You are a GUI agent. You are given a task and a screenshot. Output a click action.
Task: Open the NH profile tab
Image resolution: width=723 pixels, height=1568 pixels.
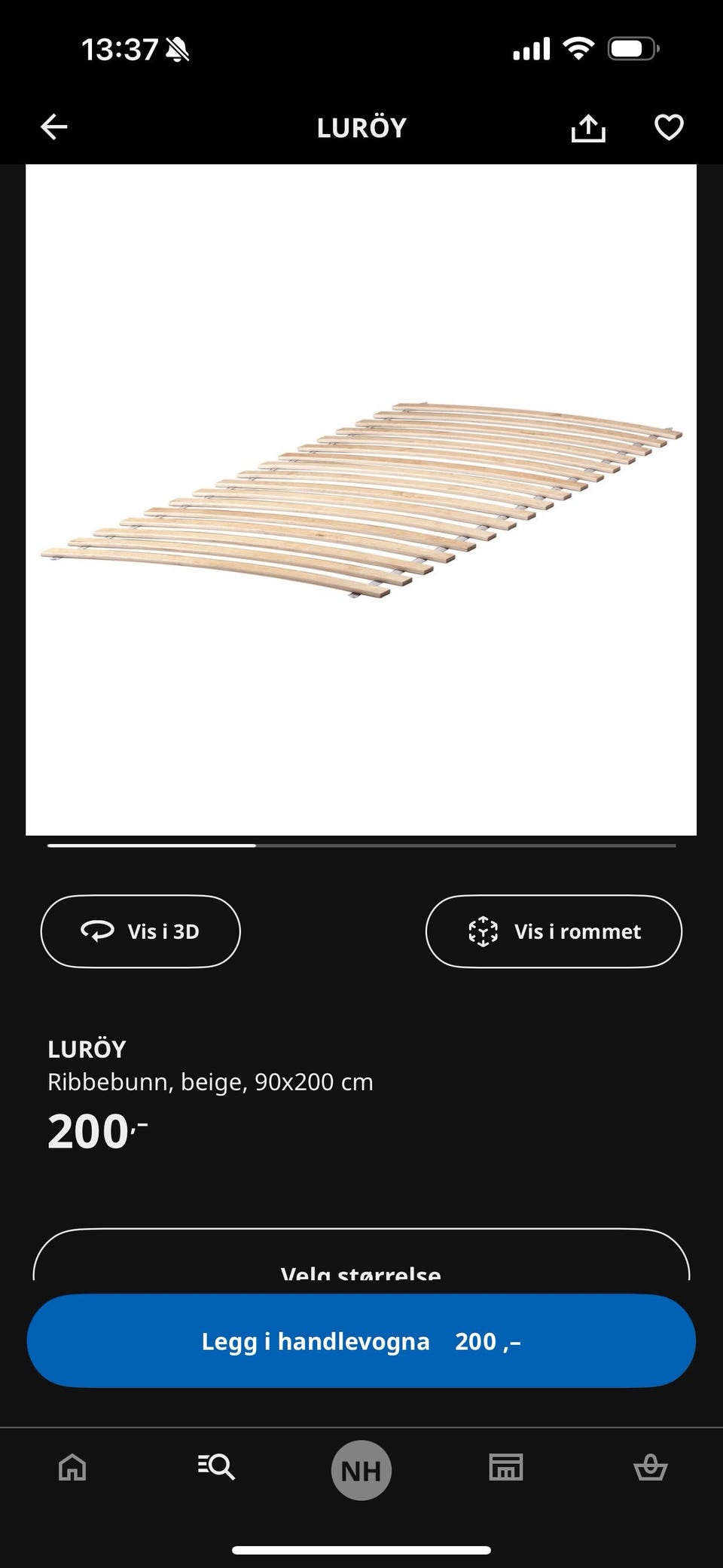point(361,1470)
